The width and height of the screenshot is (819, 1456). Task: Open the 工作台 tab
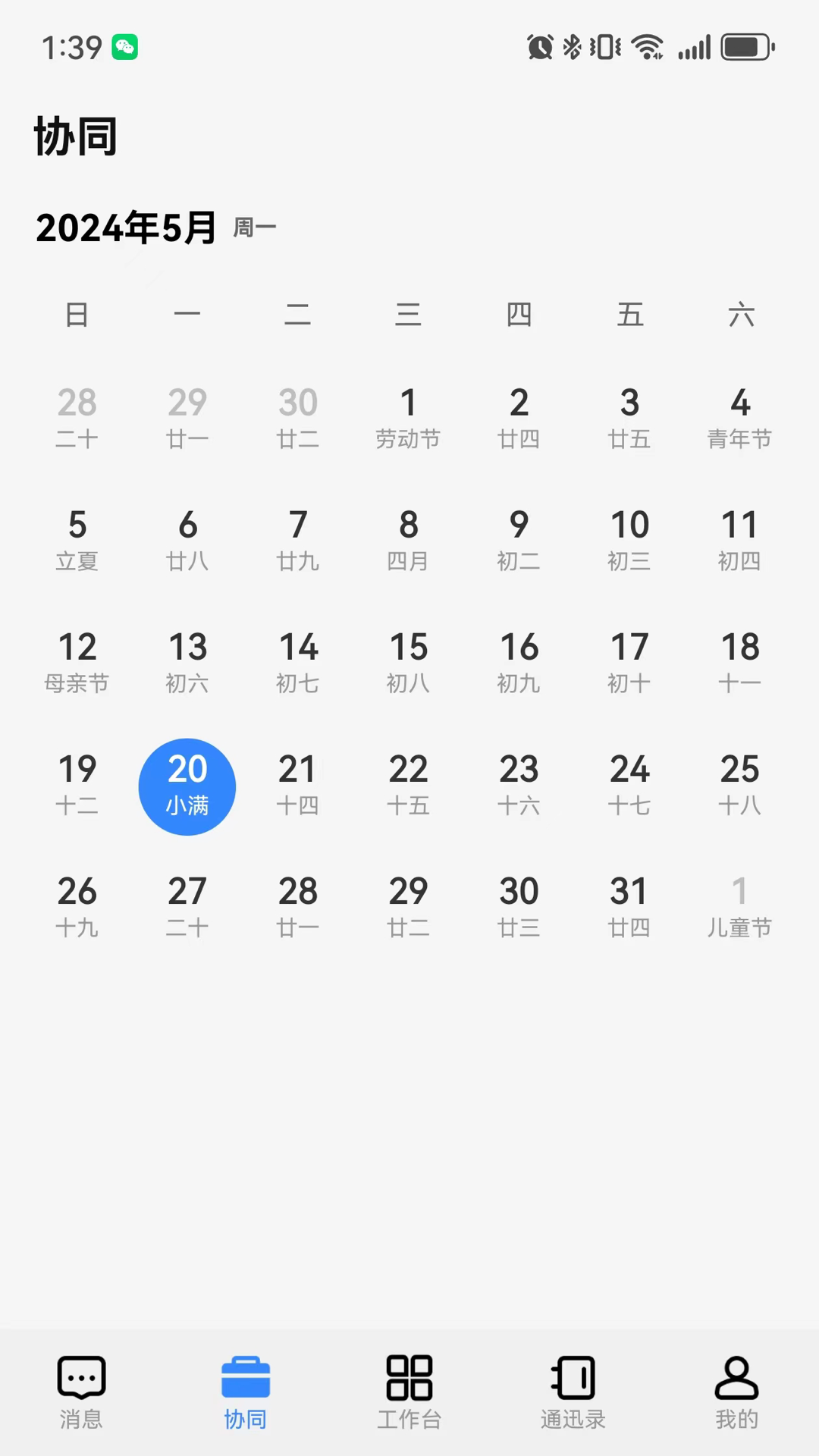pyautogui.click(x=409, y=1392)
